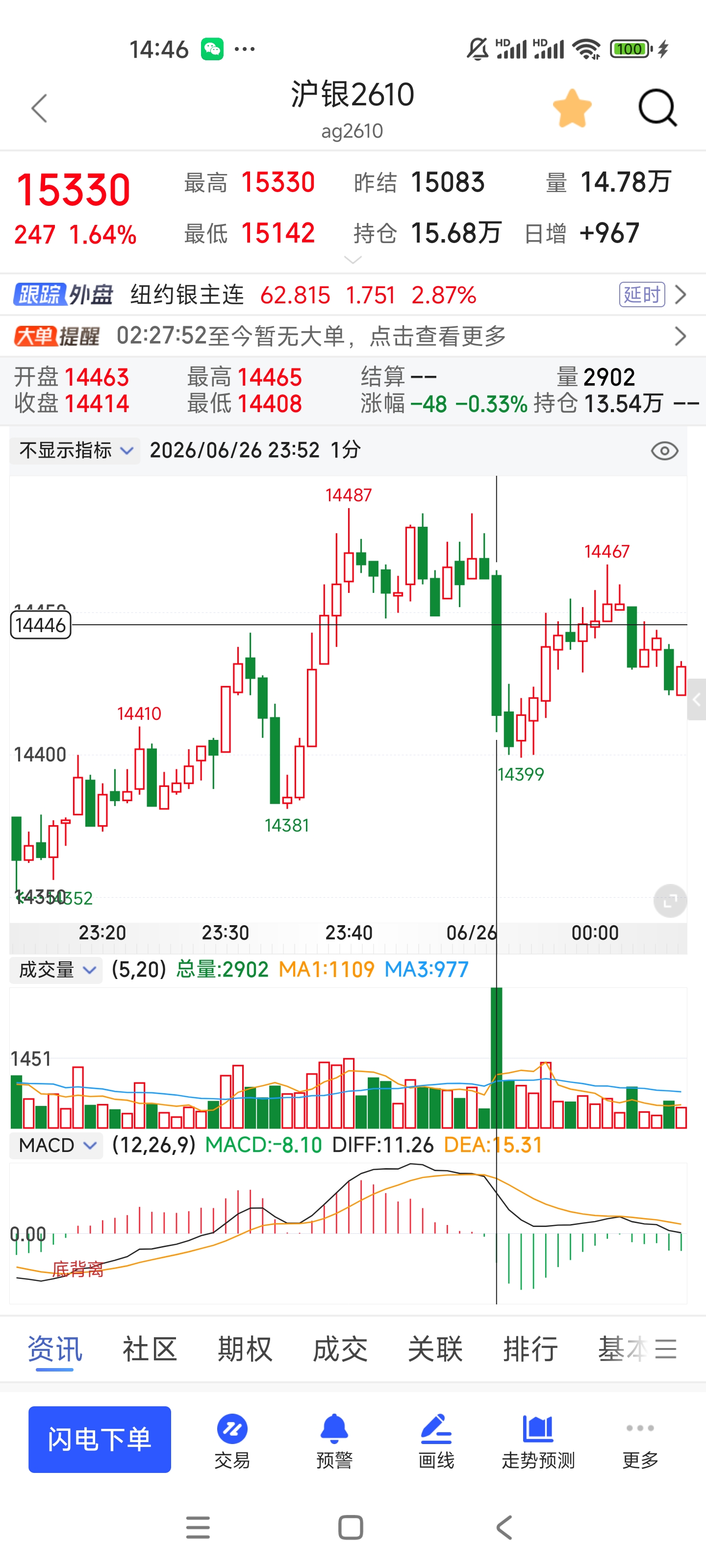This screenshot has height=1568, width=706.
Task: Open 大单提醒 row to view more
Action: [353, 336]
